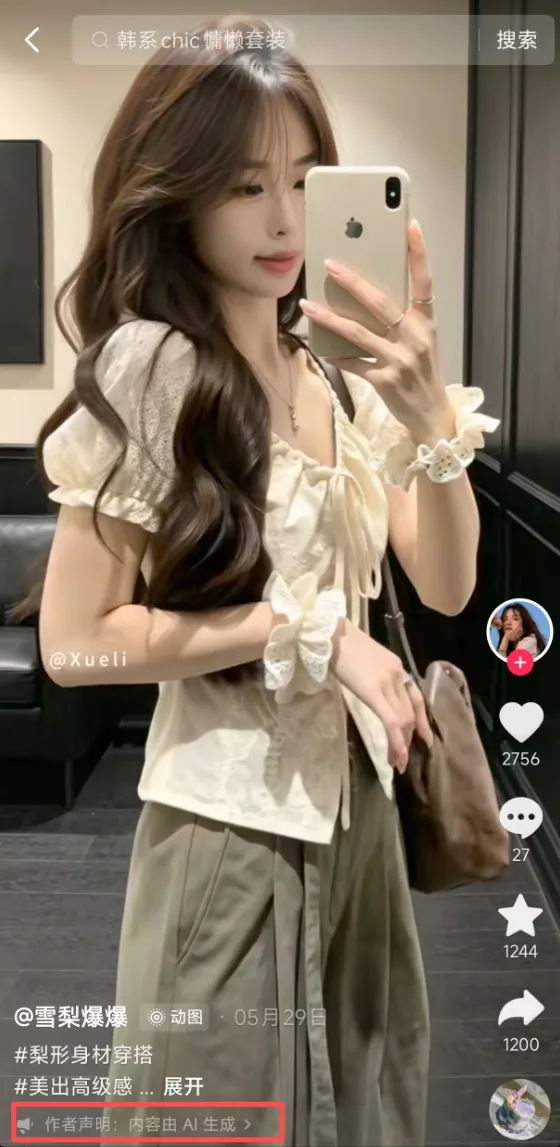Viewport: 560px width, 1147px height.
Task: Open the sound disc at bottom right
Action: click(x=520, y=1110)
